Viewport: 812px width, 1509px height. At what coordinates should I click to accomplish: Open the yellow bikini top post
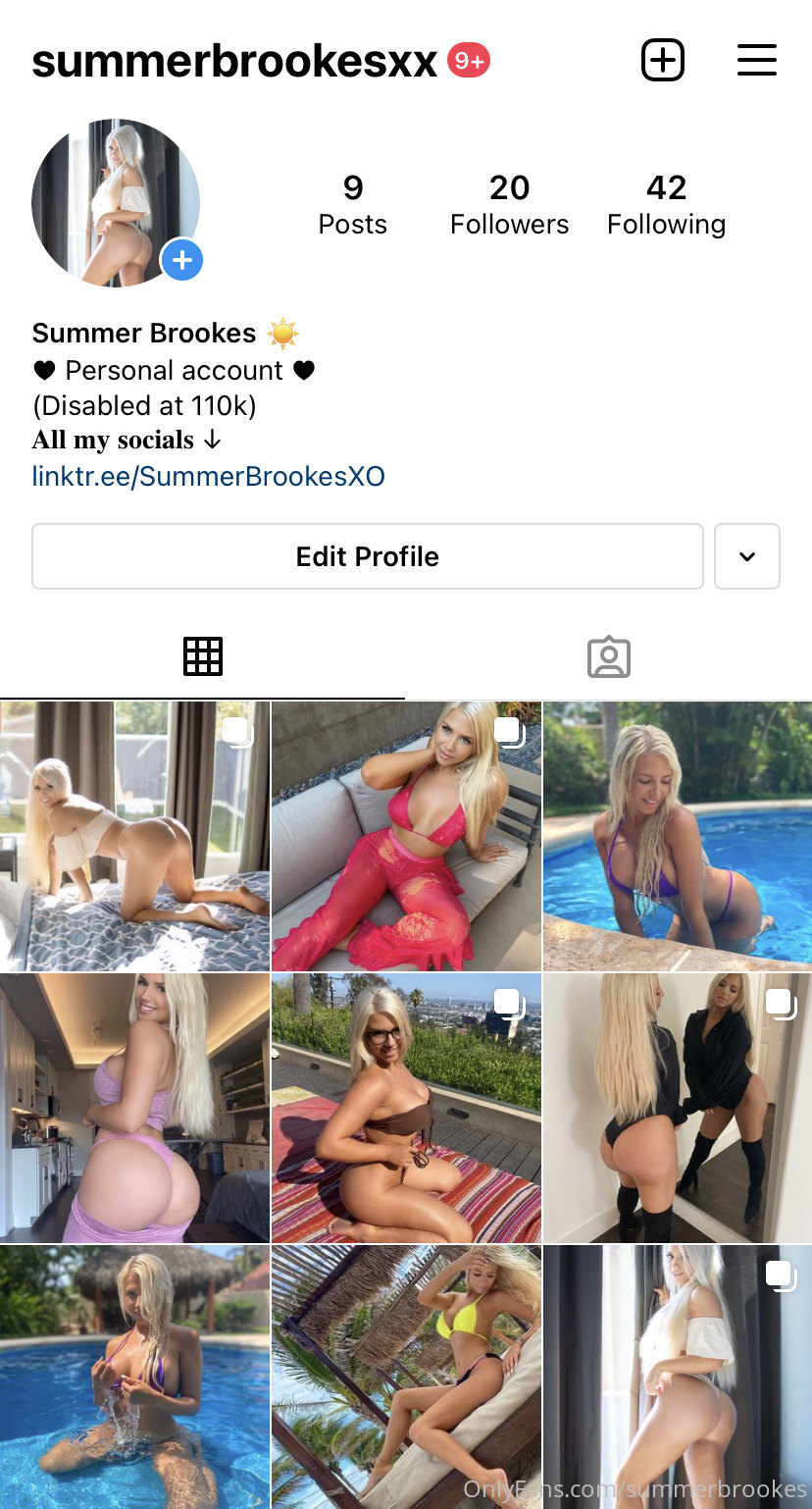(406, 1378)
